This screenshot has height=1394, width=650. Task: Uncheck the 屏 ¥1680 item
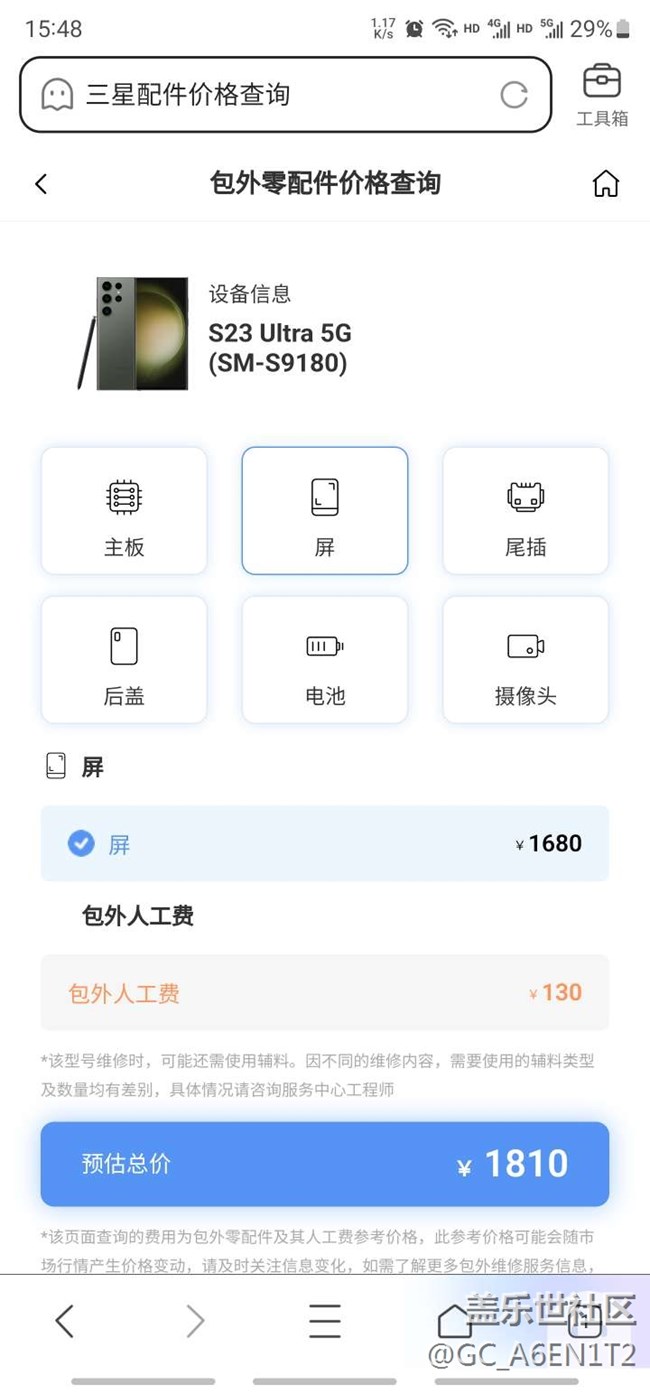pos(81,844)
